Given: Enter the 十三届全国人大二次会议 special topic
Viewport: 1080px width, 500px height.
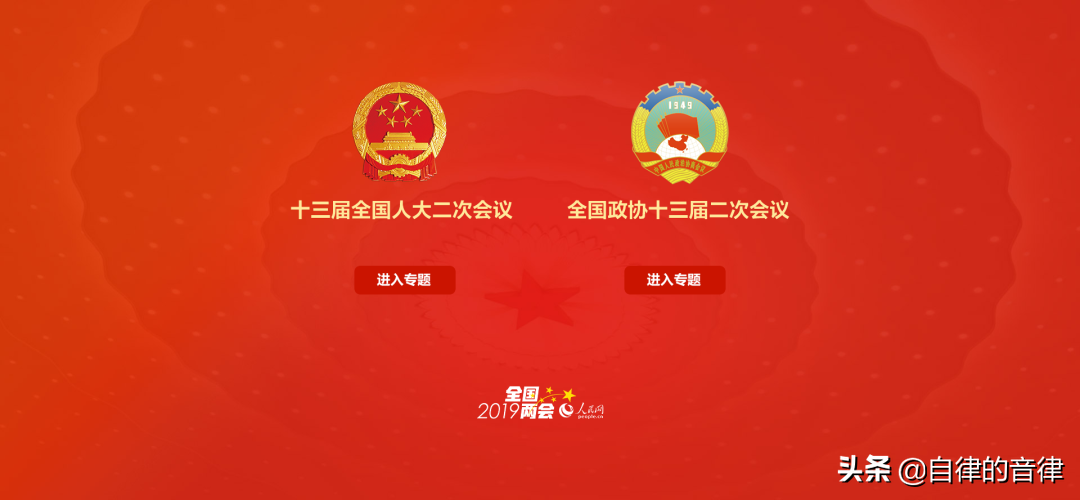Looking at the screenshot, I should pyautogui.click(x=404, y=280).
